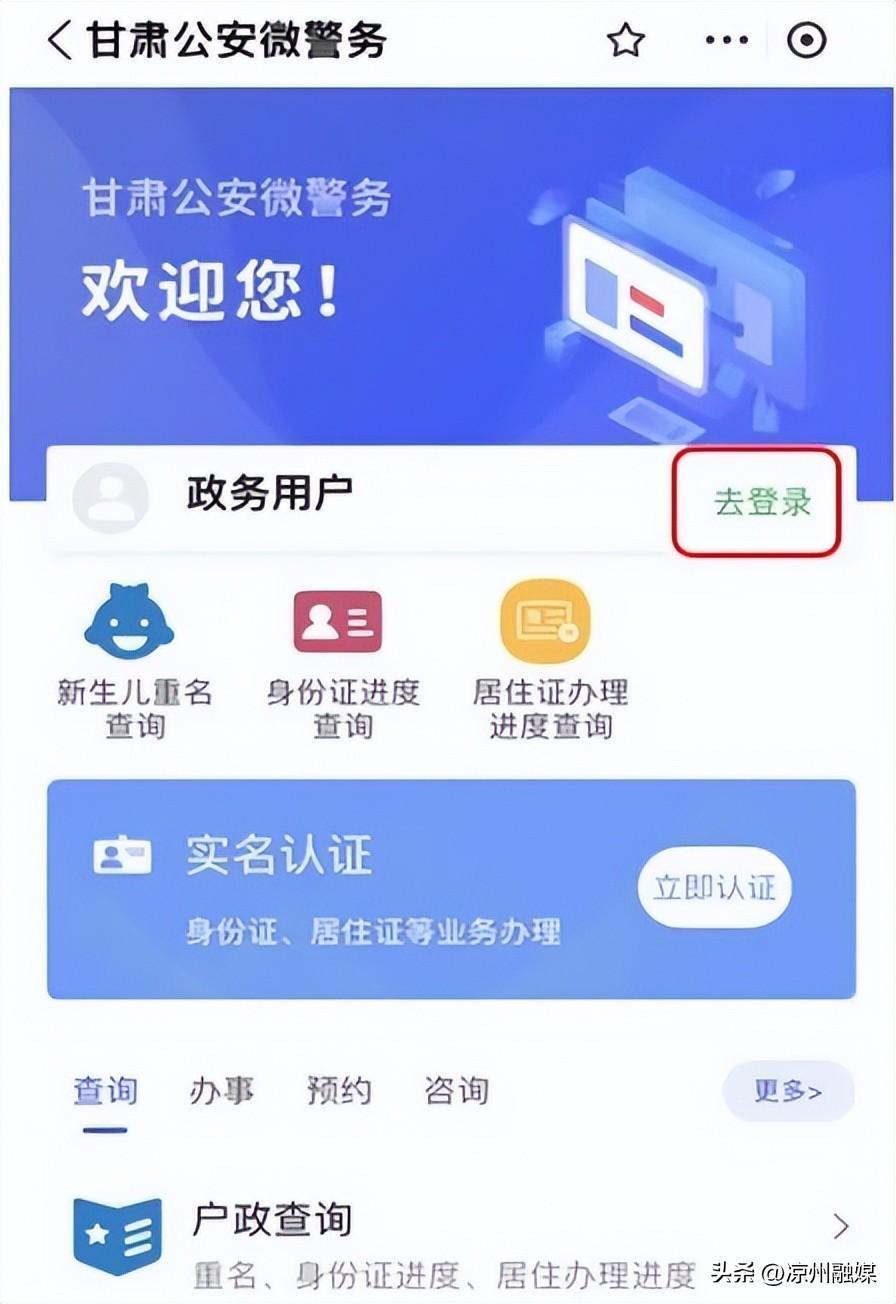Close the mini program via the circle icon
896x1304 pixels.
click(x=807, y=41)
